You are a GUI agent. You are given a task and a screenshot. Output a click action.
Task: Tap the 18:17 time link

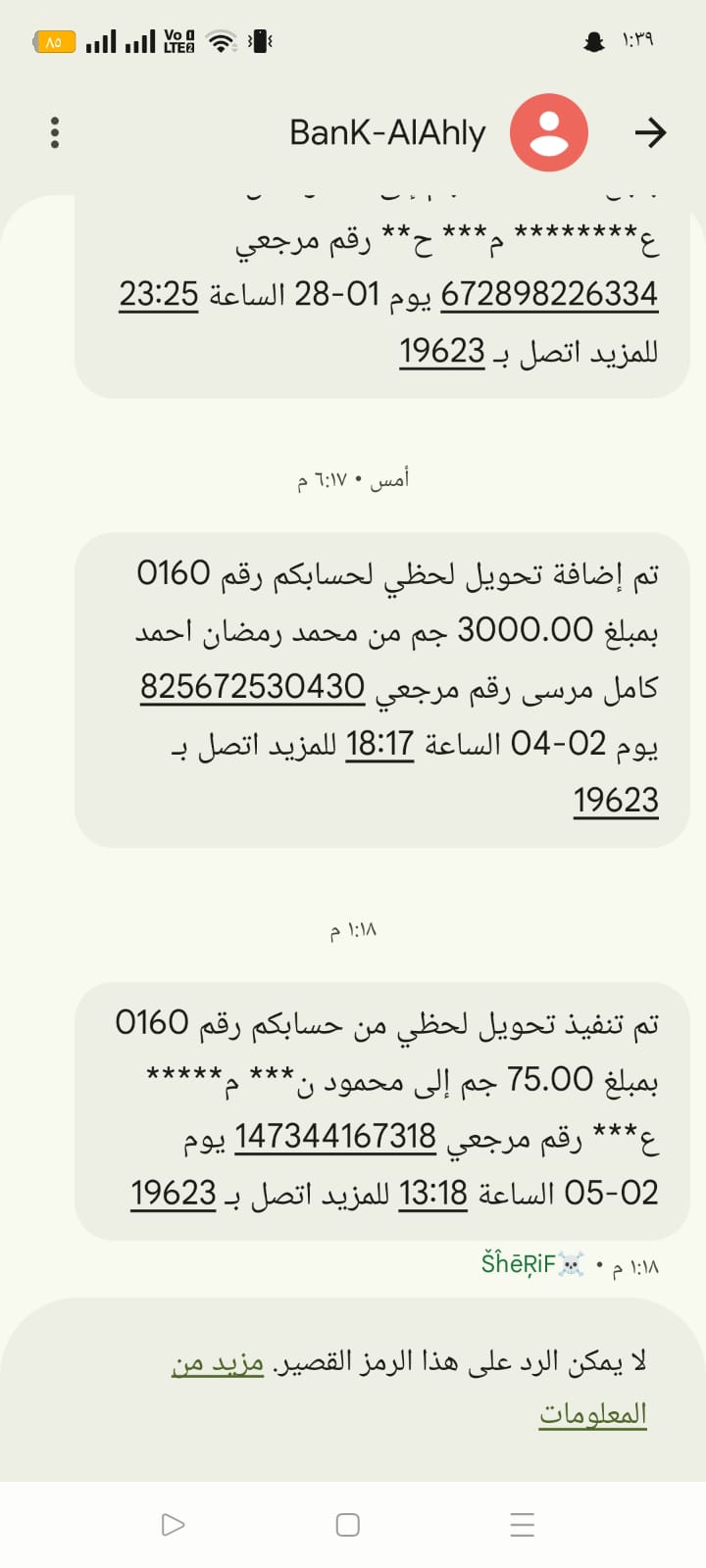[x=379, y=744]
